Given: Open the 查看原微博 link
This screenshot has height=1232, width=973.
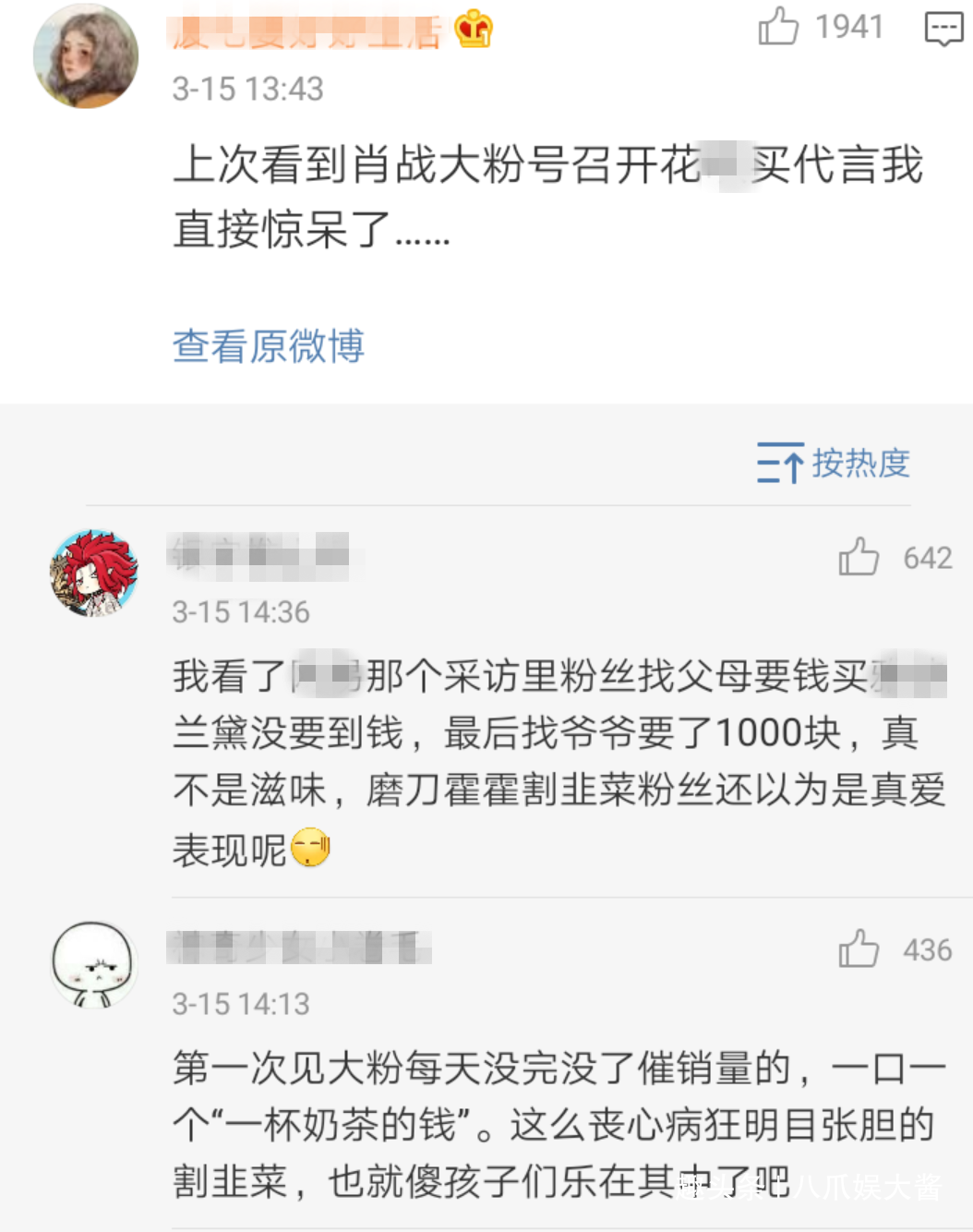Looking at the screenshot, I should tap(268, 346).
